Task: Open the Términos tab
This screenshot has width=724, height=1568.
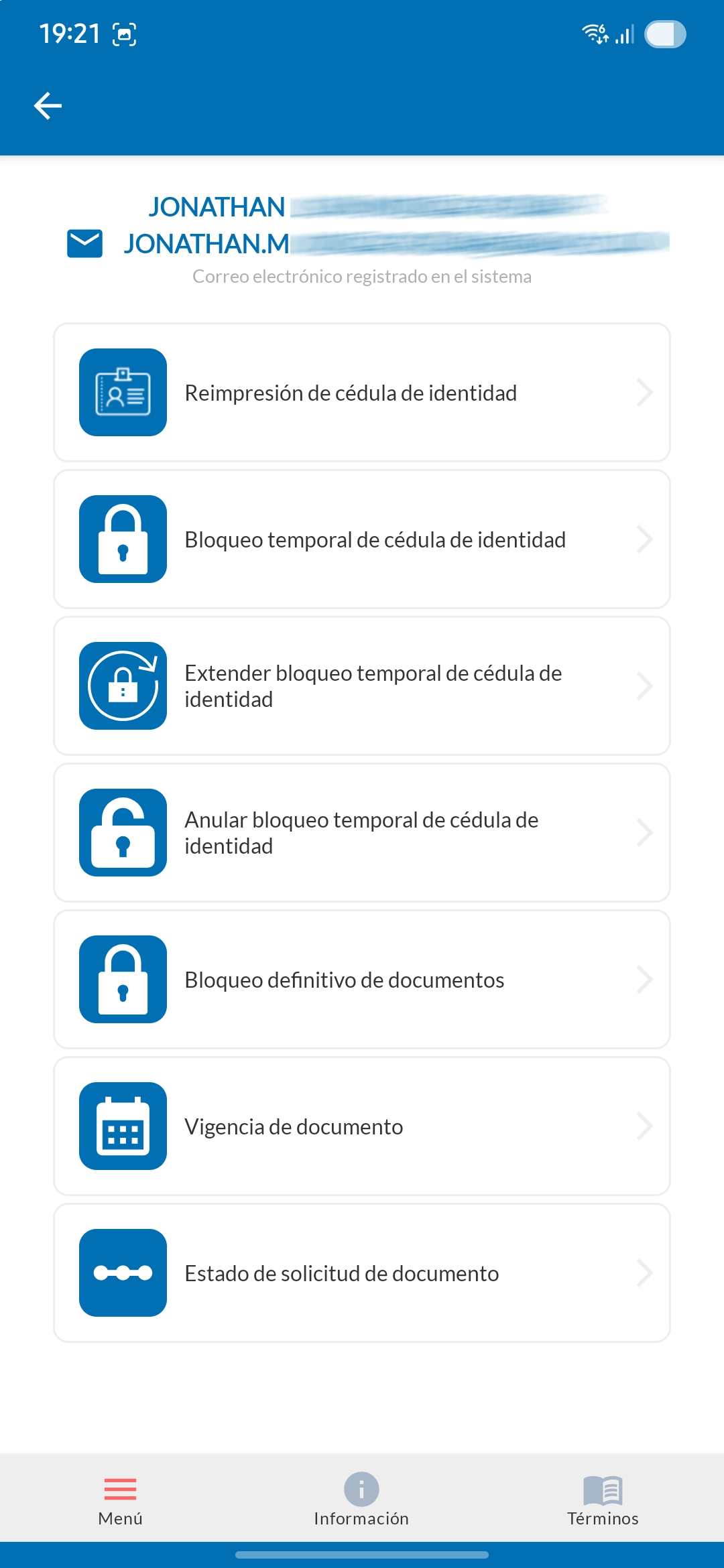Action: tap(603, 1500)
